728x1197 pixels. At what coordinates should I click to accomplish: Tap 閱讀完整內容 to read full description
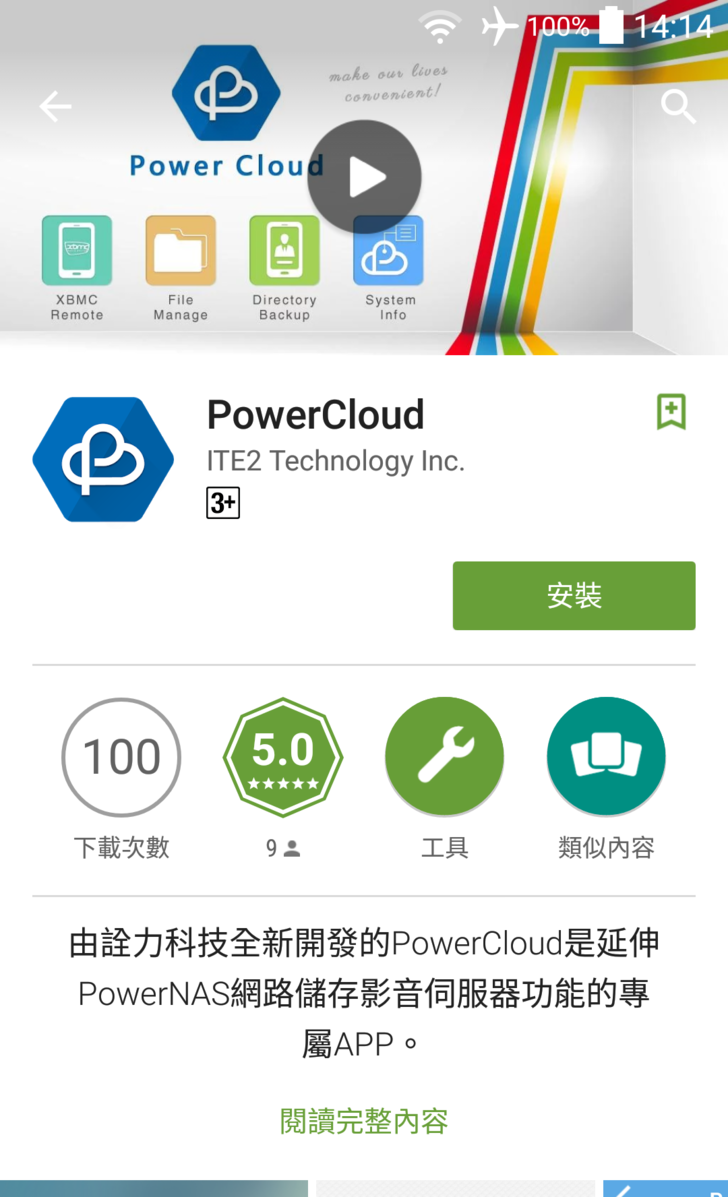point(364,1121)
